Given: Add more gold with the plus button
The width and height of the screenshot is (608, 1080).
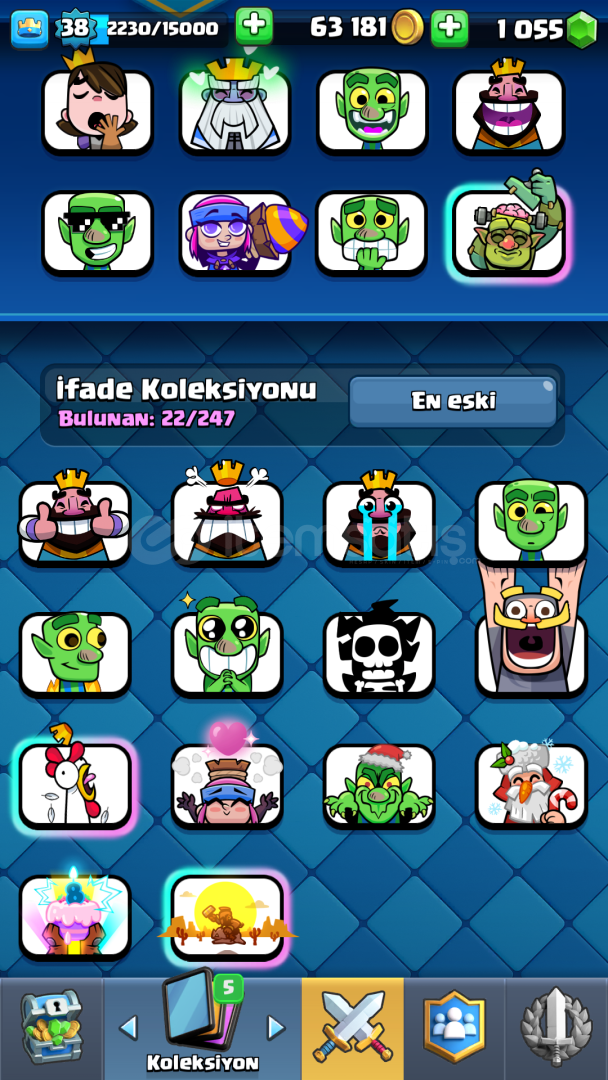Looking at the screenshot, I should click(x=450, y=28).
